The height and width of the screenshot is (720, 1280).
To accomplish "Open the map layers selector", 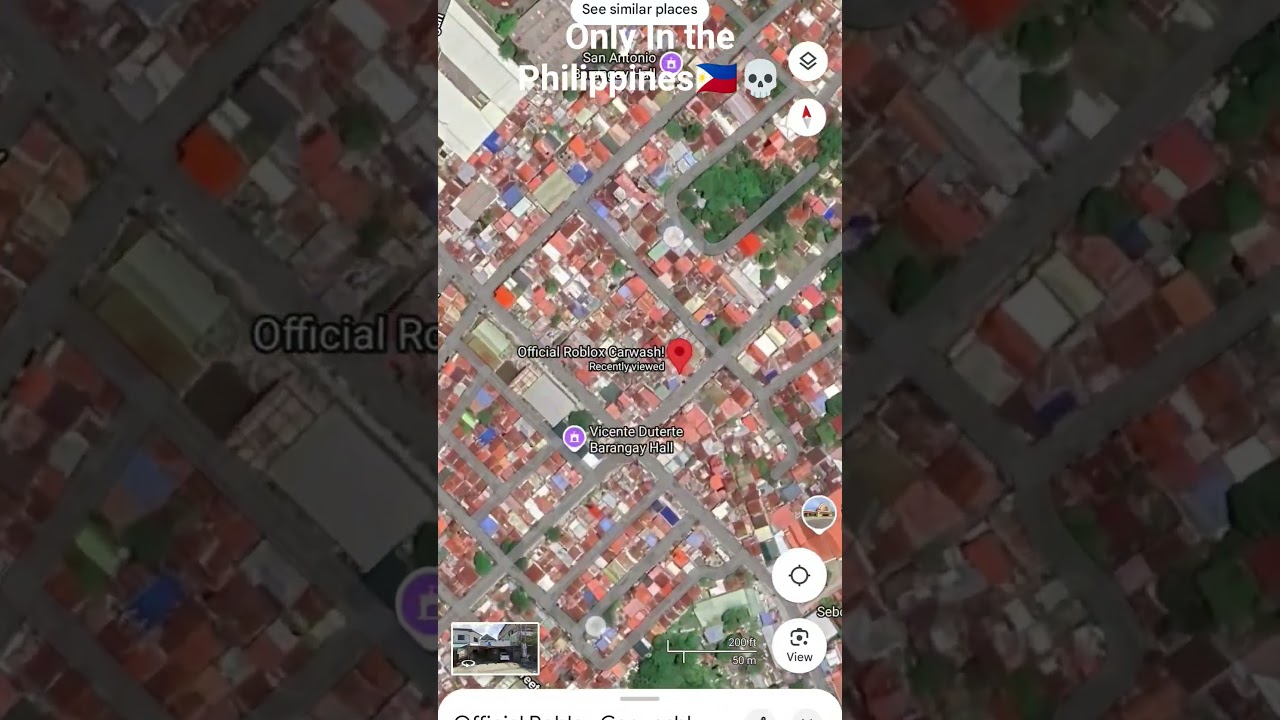I will (x=807, y=62).
